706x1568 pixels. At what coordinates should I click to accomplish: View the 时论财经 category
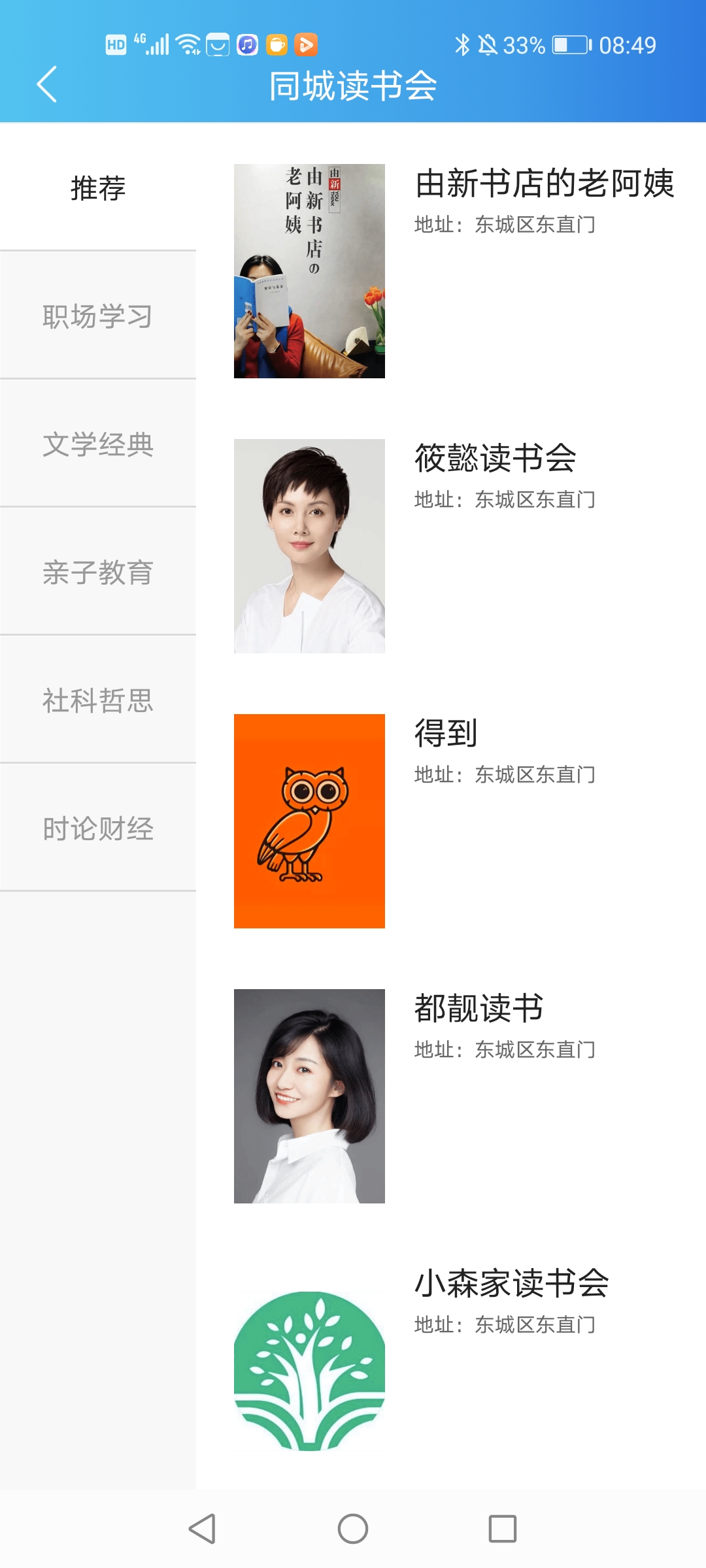(x=98, y=828)
